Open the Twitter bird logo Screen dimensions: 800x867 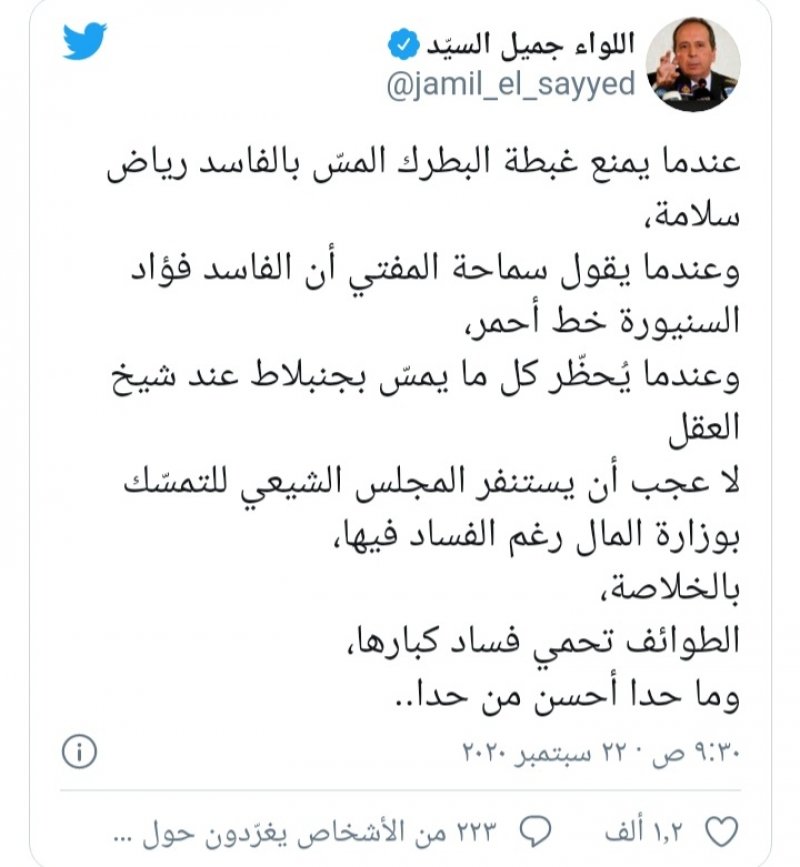pyautogui.click(x=84, y=41)
